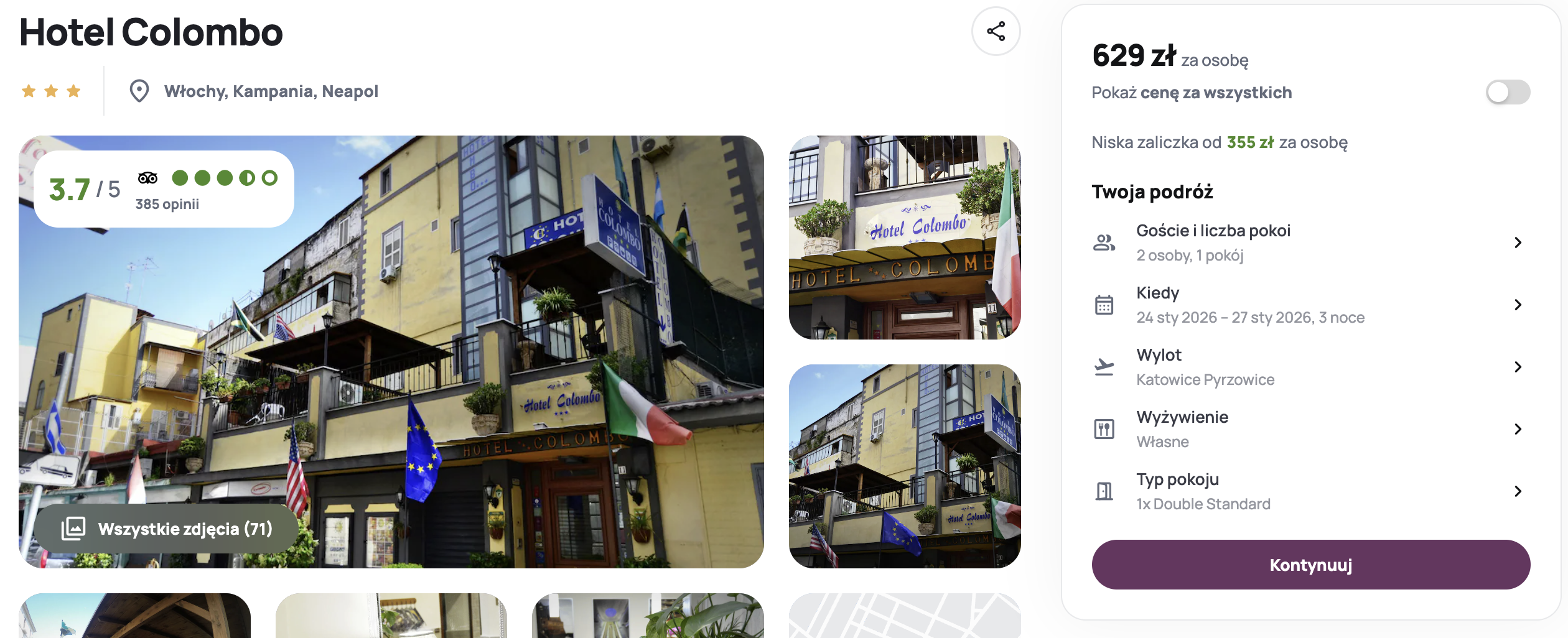Open the map preview tile
The width and height of the screenshot is (1568, 638).
(x=904, y=615)
